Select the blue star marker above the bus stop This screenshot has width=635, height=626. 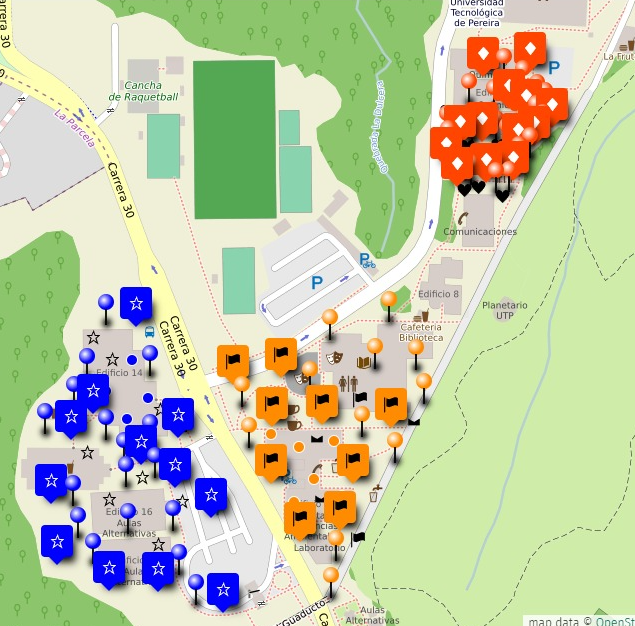click(136, 303)
